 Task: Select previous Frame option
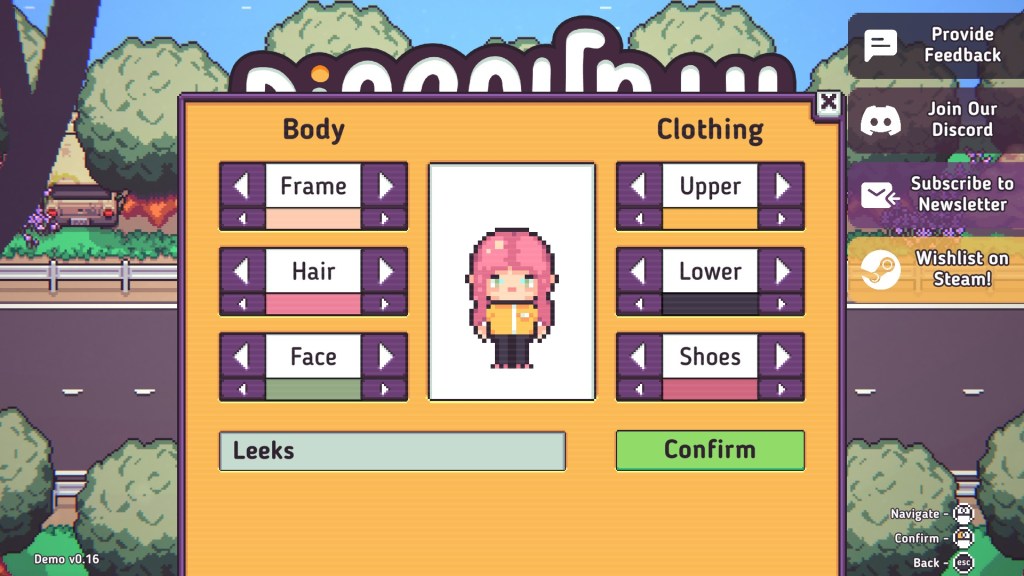(242, 185)
